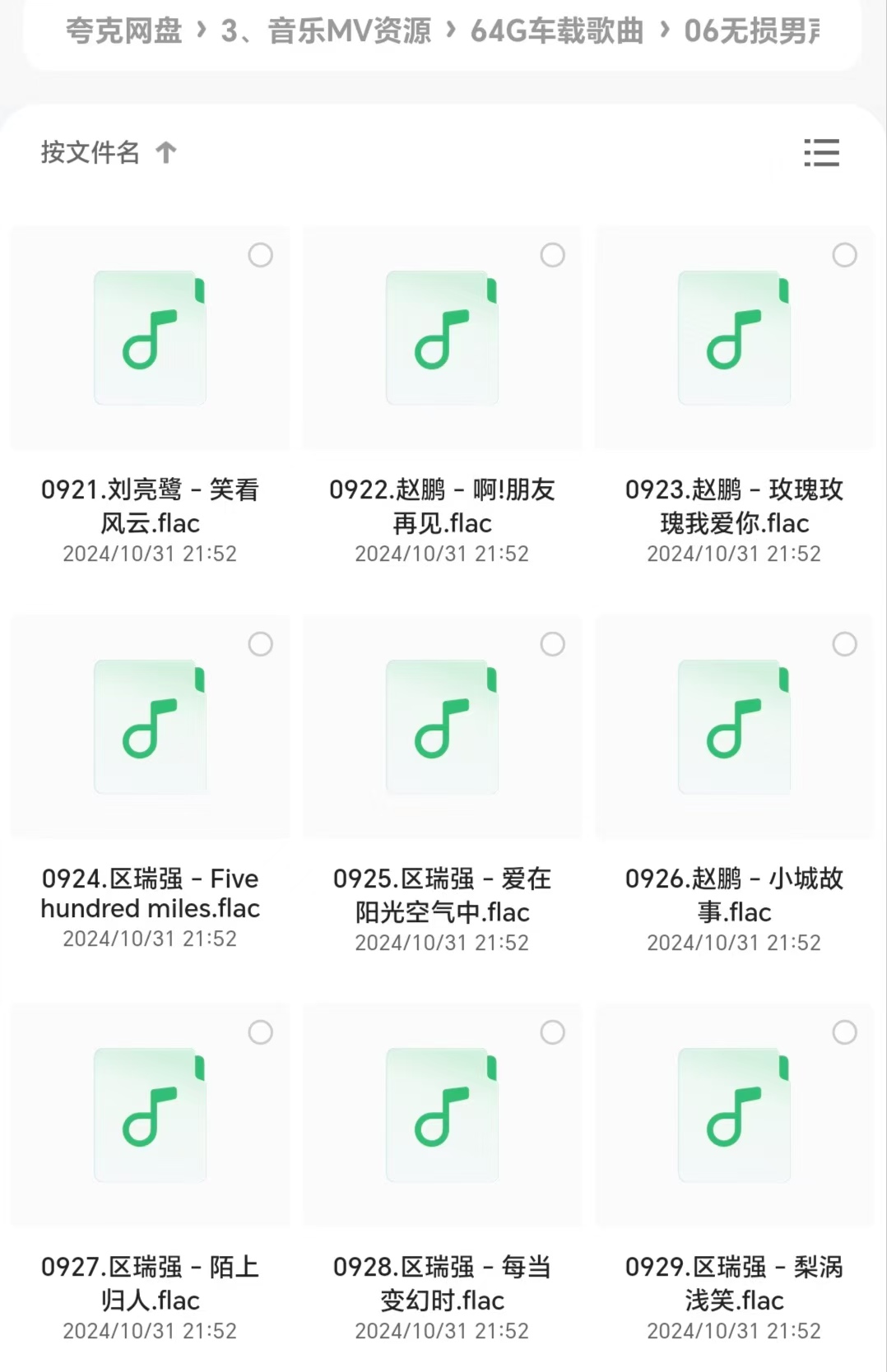Click the ascending sort arrow next to 按文件名
The width and height of the screenshot is (887, 1372).
click(167, 152)
